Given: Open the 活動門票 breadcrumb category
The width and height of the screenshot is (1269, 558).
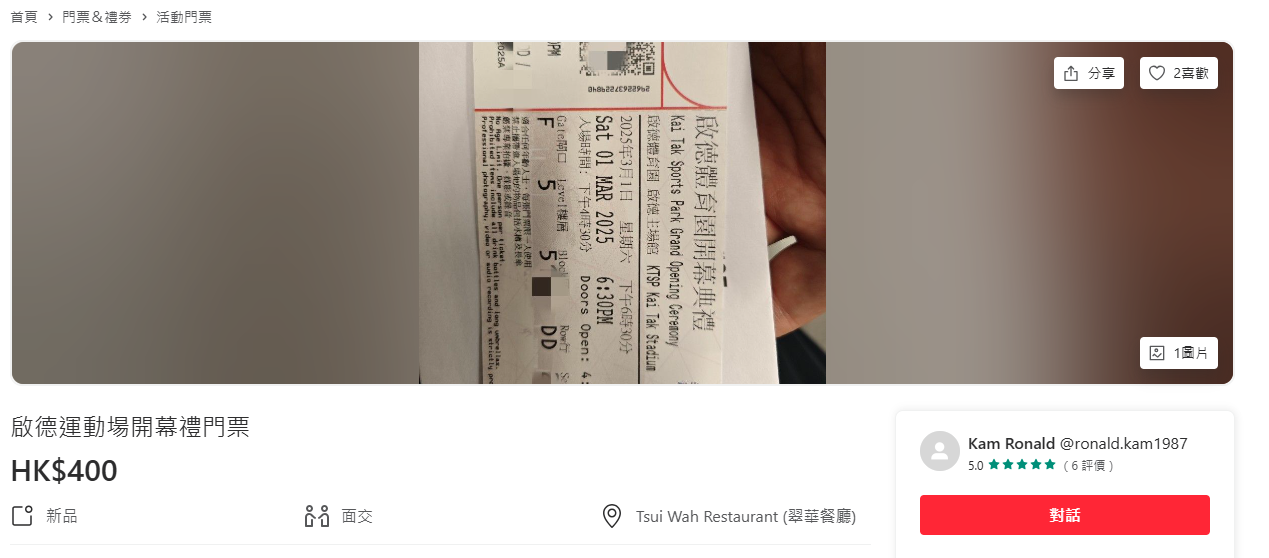Looking at the screenshot, I should (x=184, y=17).
